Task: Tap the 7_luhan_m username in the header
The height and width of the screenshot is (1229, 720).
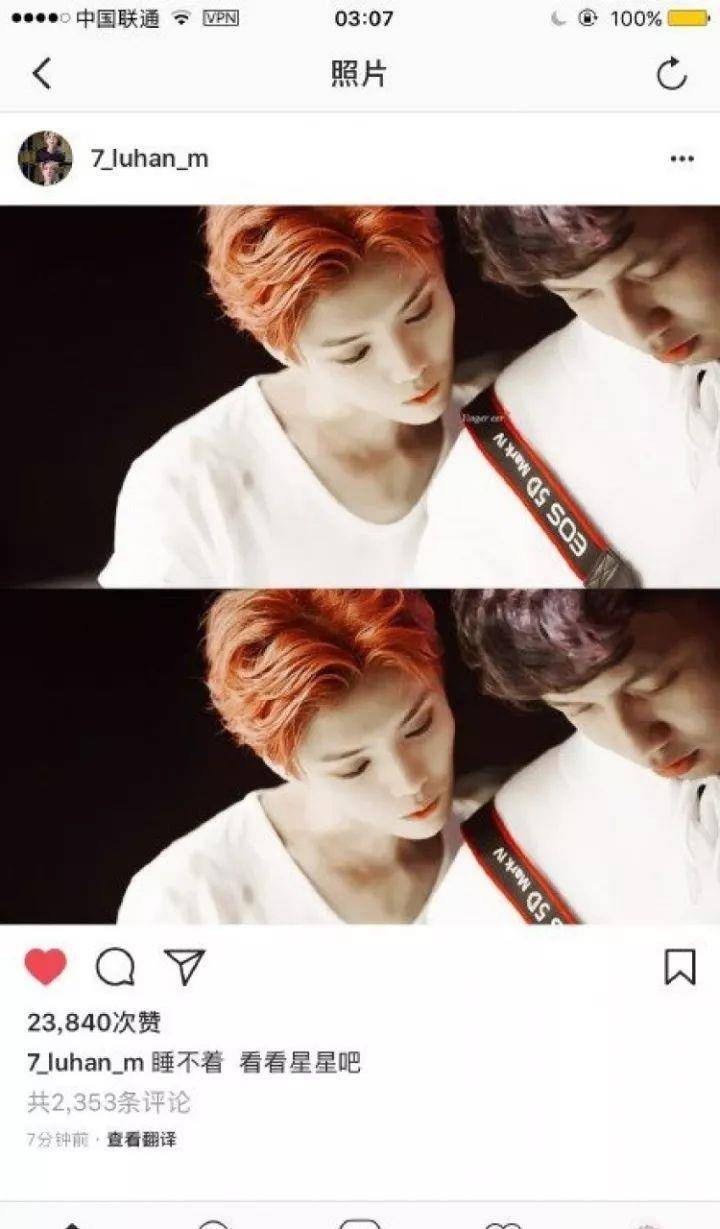Action: (150, 158)
